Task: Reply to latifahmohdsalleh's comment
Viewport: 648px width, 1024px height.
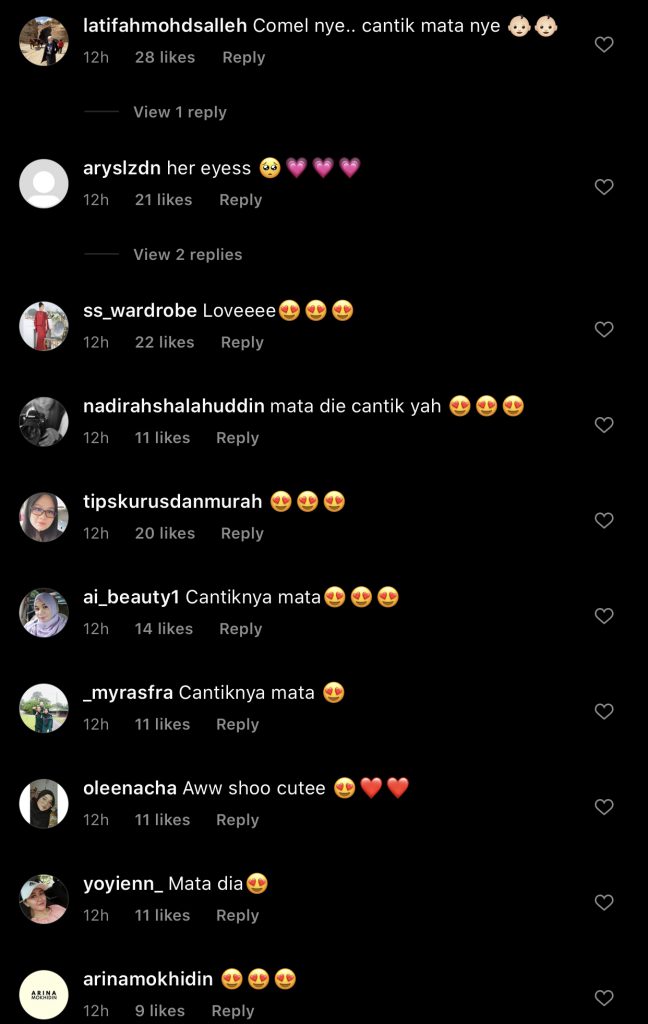Action: tap(243, 58)
